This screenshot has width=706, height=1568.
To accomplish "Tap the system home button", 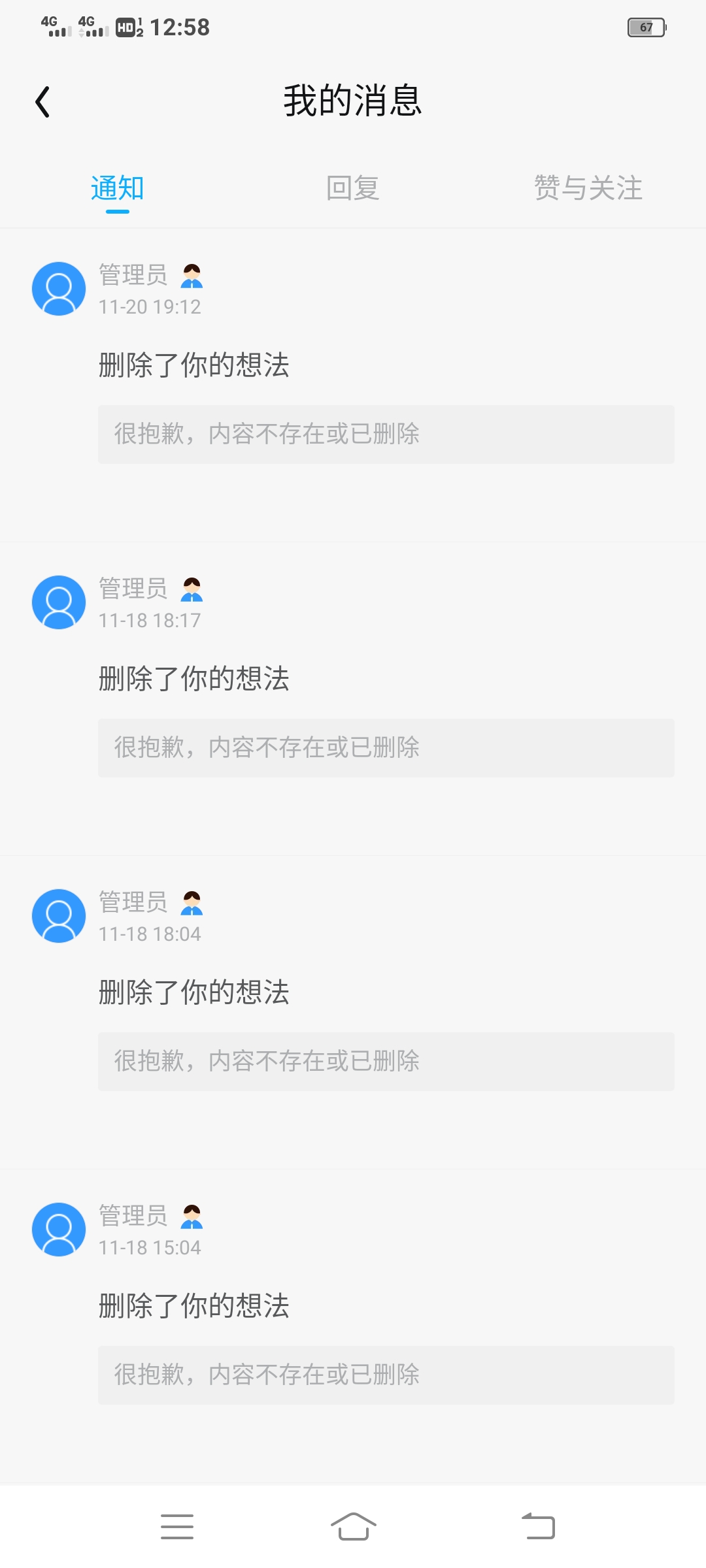I will point(353,1527).
